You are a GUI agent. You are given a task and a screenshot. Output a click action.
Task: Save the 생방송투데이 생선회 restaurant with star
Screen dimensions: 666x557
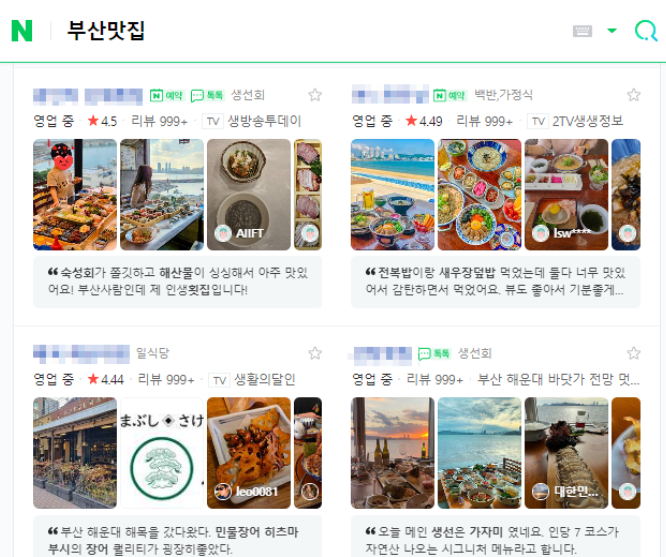point(315,96)
